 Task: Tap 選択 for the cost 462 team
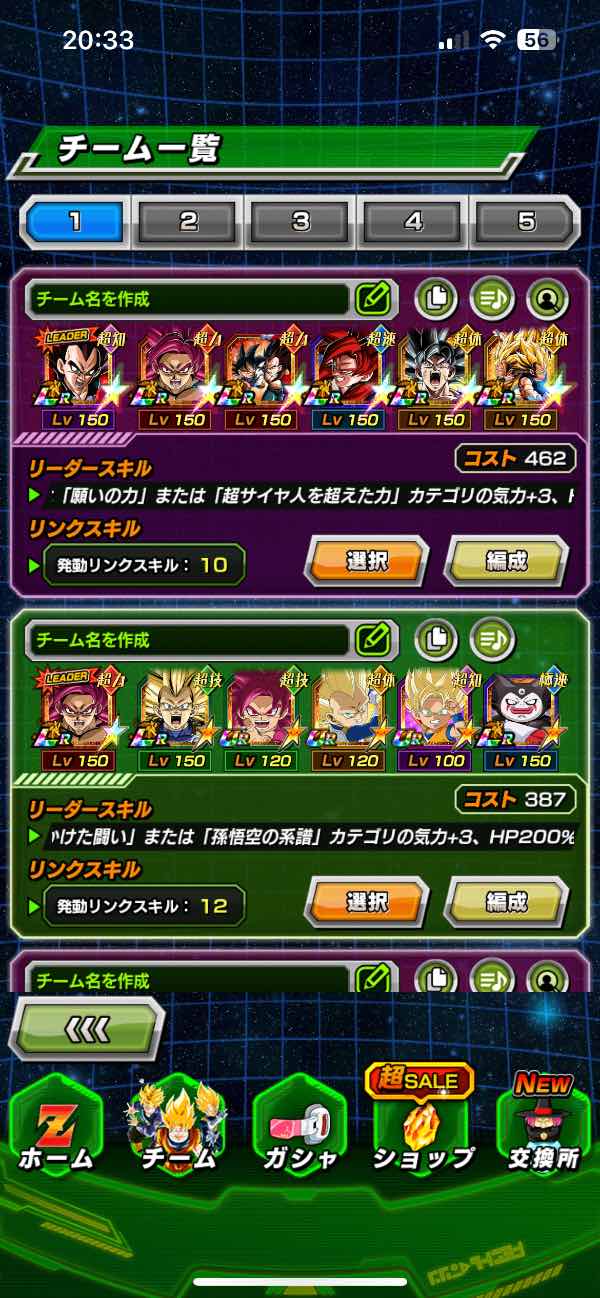coord(366,562)
